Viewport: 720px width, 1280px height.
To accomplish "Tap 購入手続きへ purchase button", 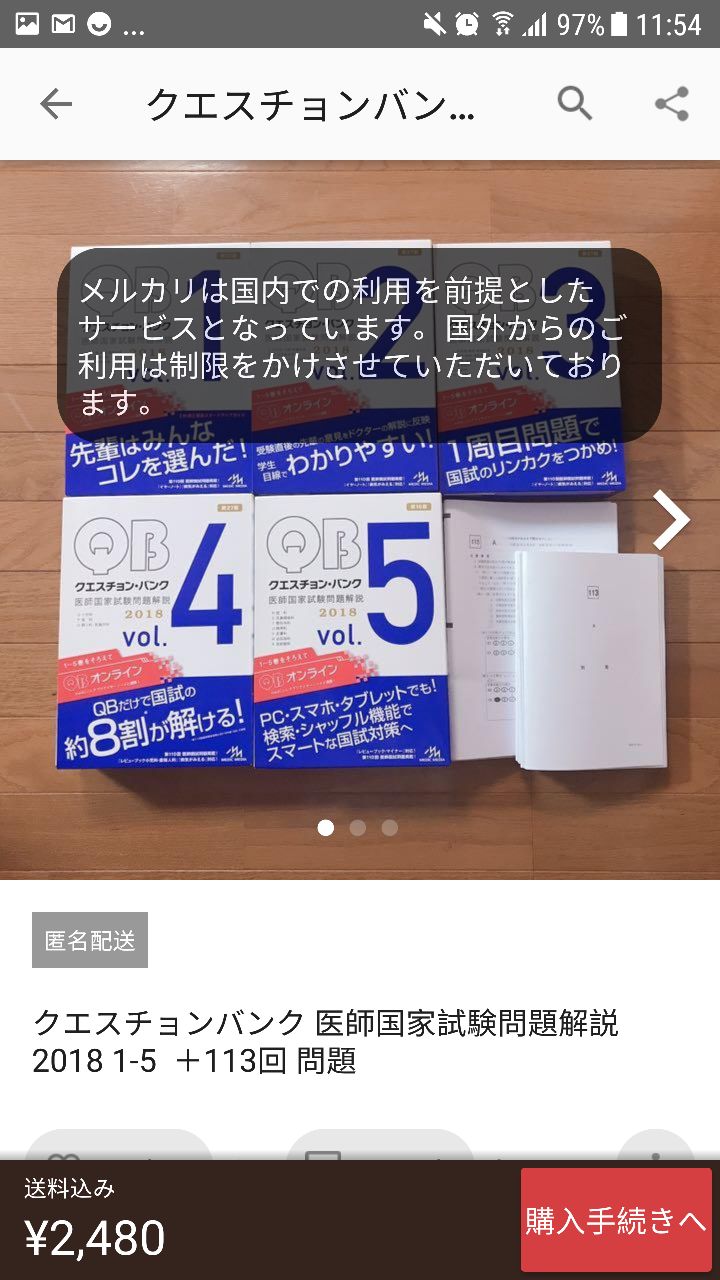I will coord(616,1220).
